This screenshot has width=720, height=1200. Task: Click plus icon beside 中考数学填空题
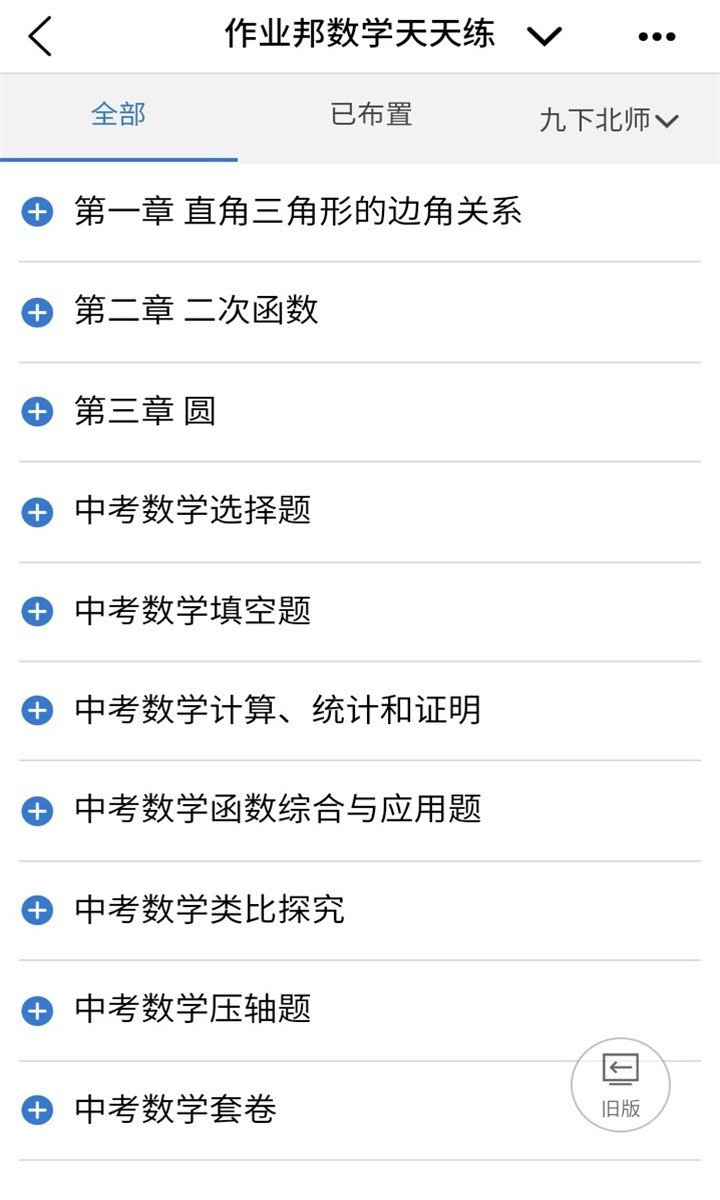pyautogui.click(x=37, y=611)
